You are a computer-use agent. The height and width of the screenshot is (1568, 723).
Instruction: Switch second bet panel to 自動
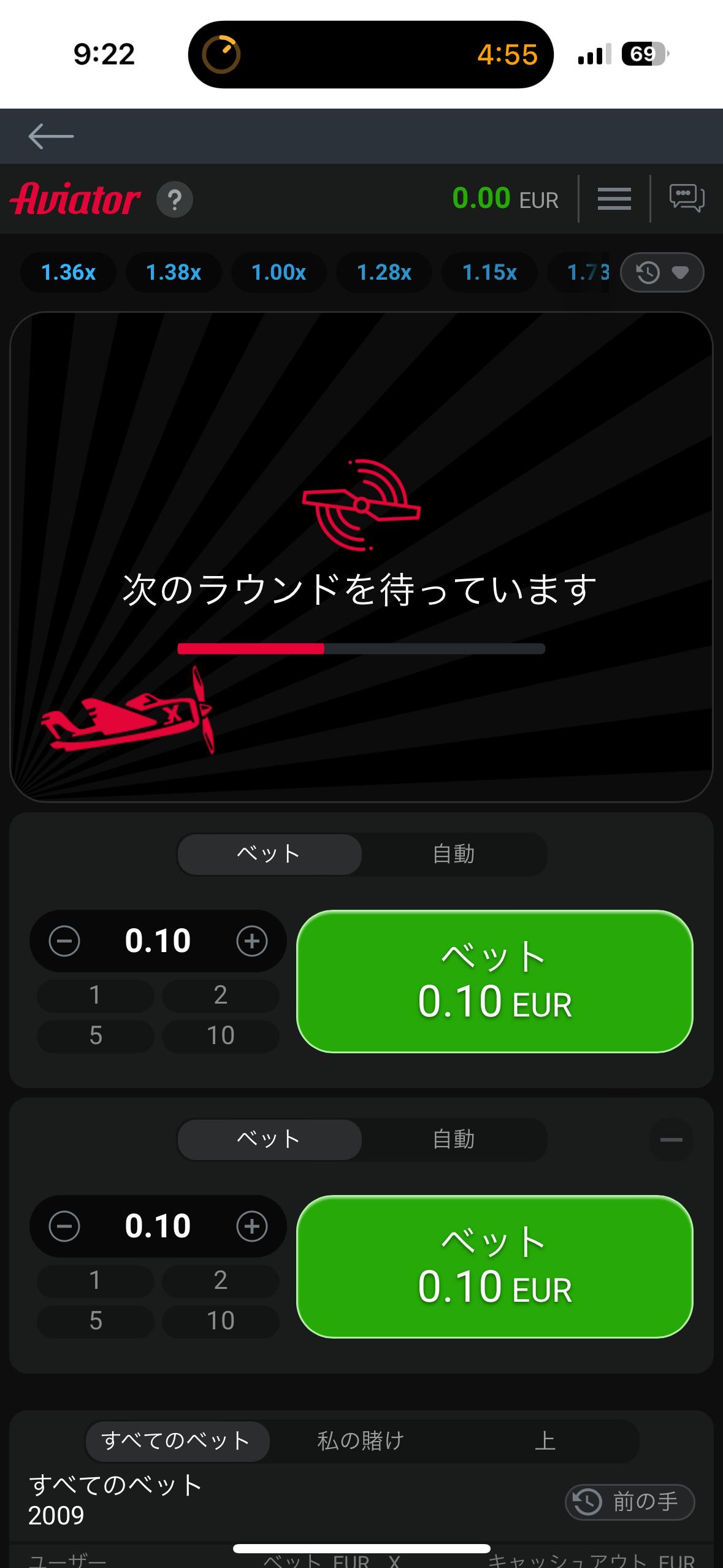pyautogui.click(x=454, y=1139)
